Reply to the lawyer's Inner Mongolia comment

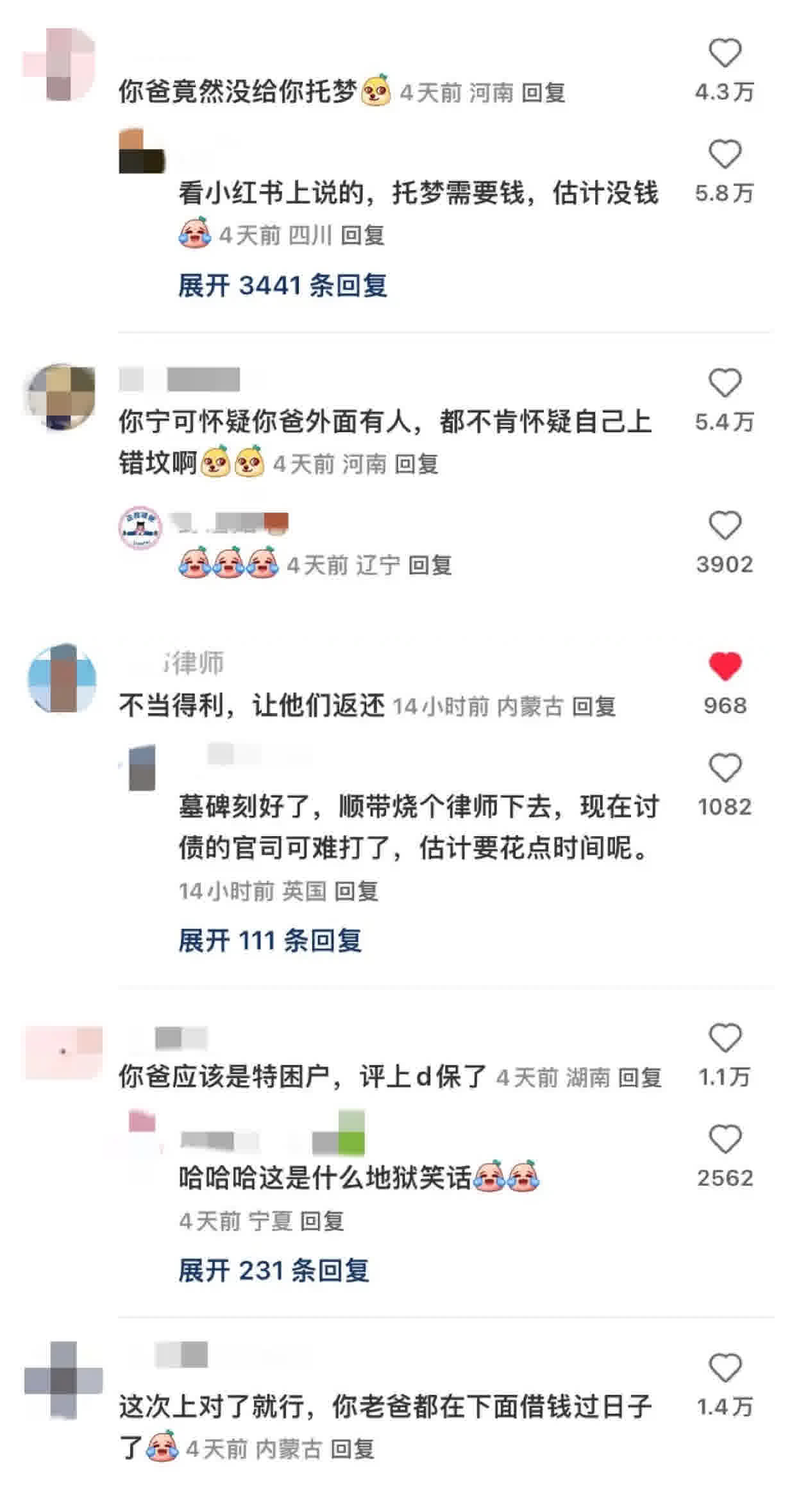coord(594,707)
